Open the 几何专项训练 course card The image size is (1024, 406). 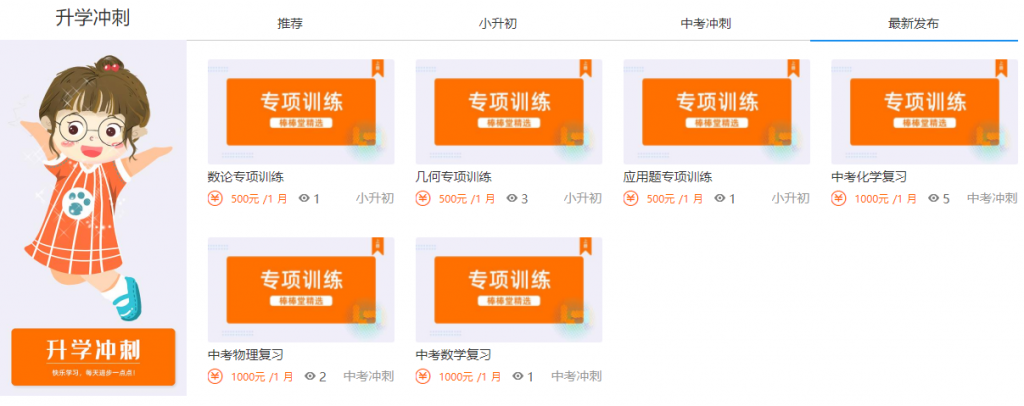tap(508, 112)
